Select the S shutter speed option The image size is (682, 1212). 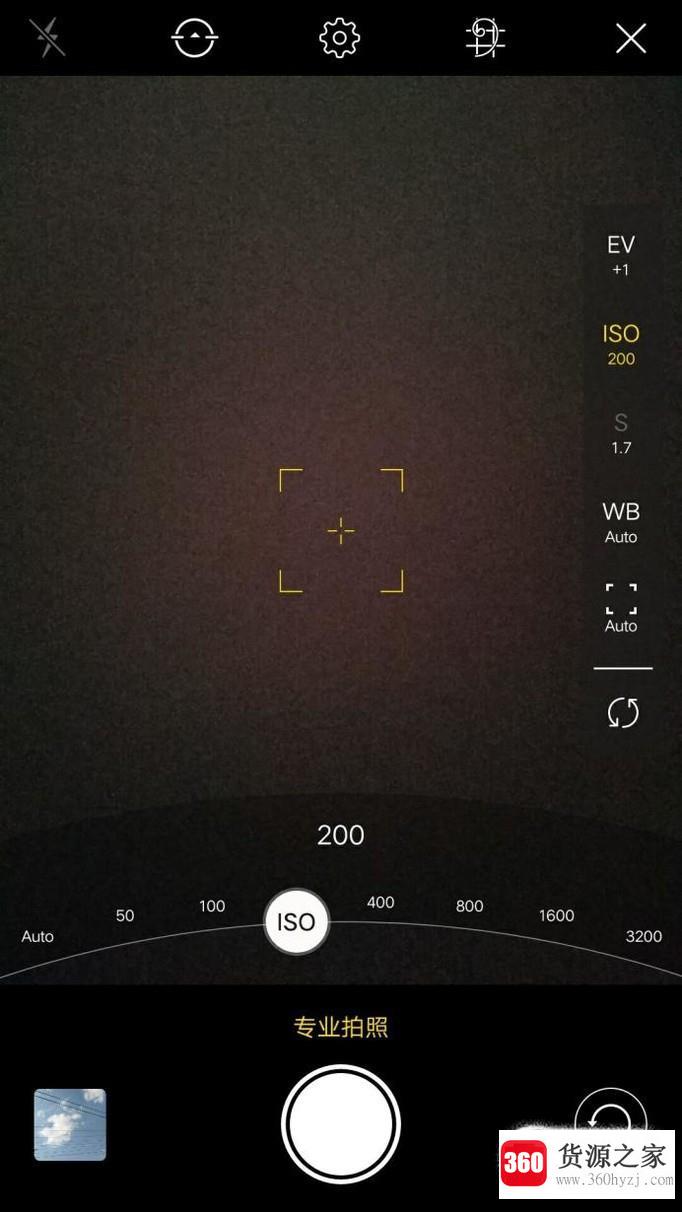pyautogui.click(x=621, y=433)
